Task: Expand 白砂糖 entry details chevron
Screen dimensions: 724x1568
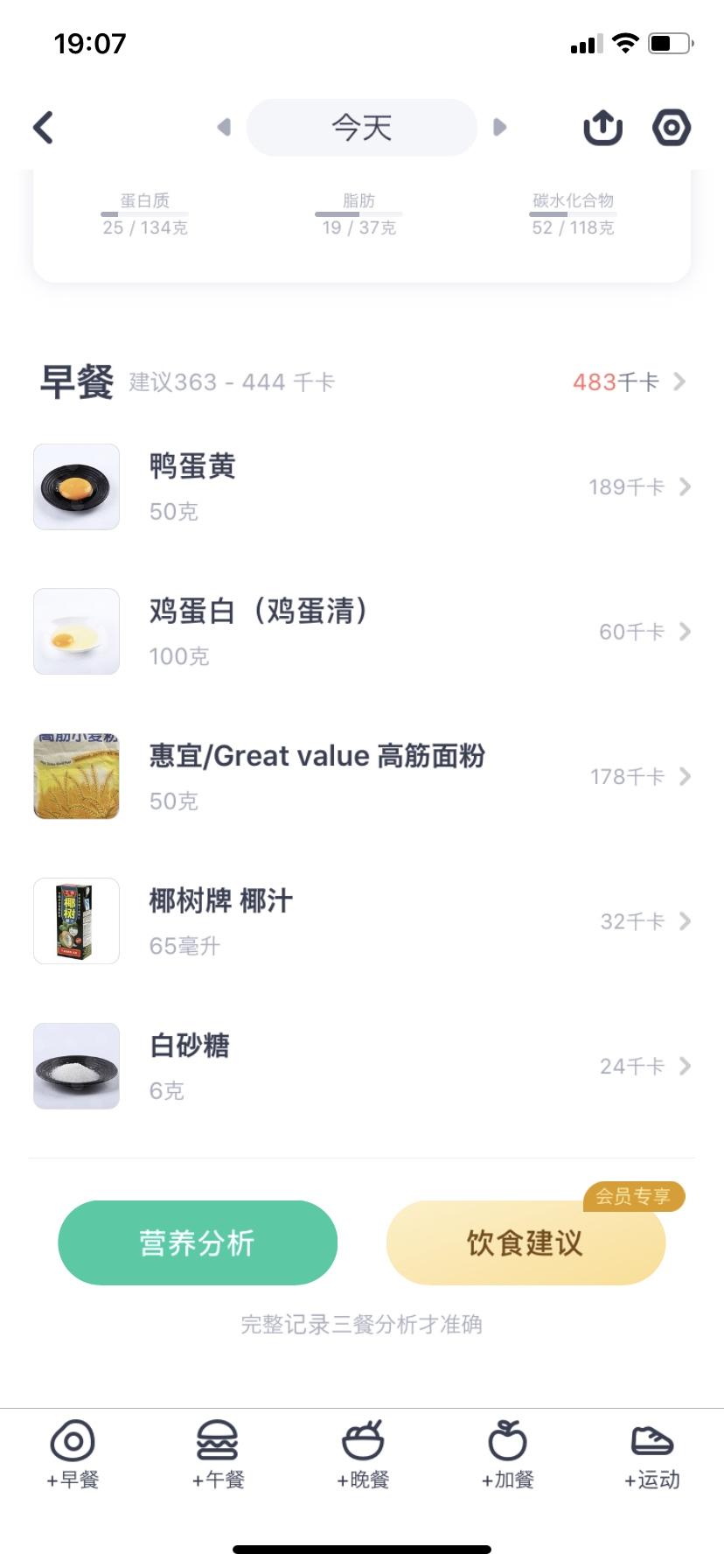Action: coord(686,1067)
